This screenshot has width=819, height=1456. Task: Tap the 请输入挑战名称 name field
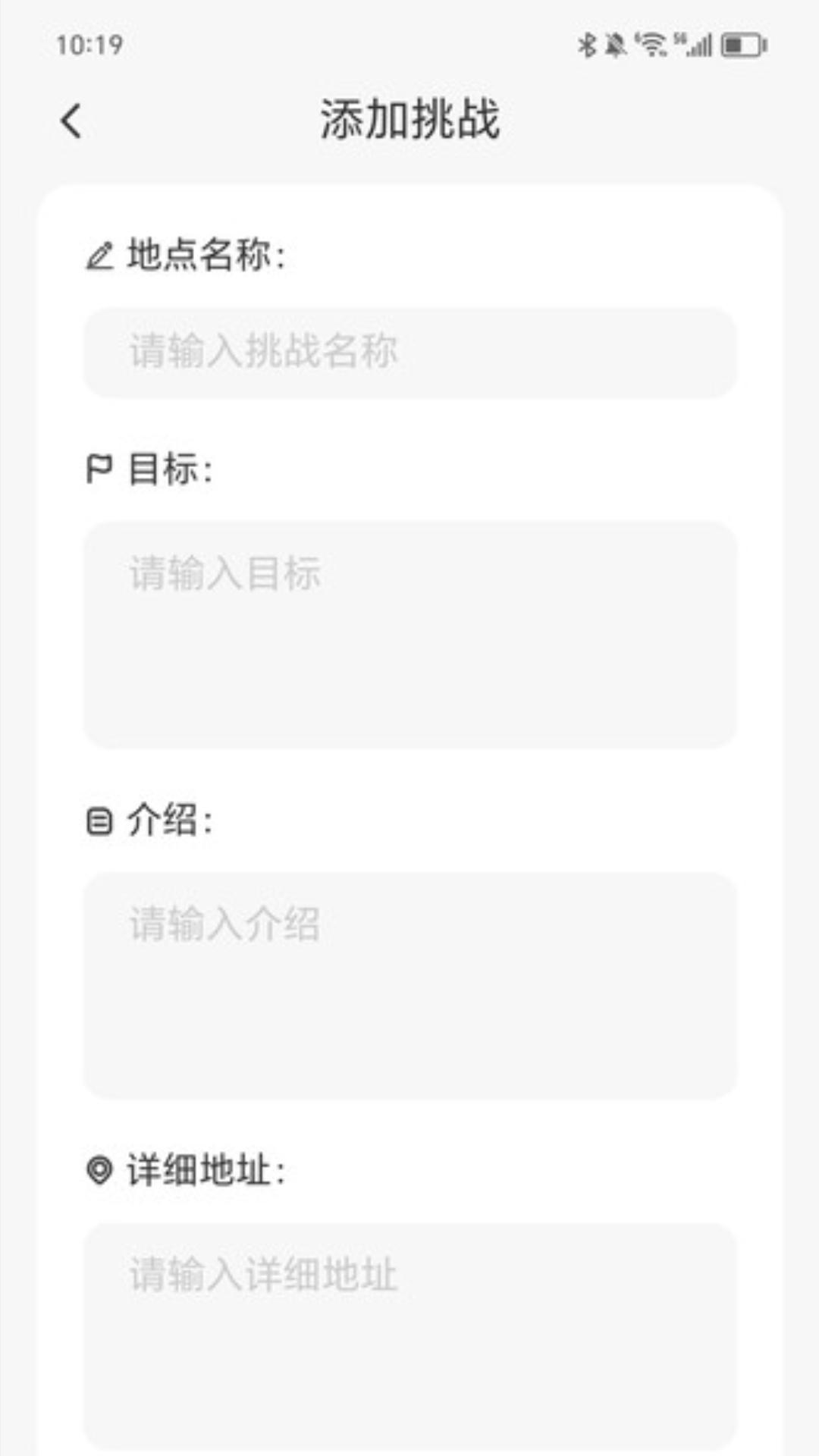pos(409,352)
